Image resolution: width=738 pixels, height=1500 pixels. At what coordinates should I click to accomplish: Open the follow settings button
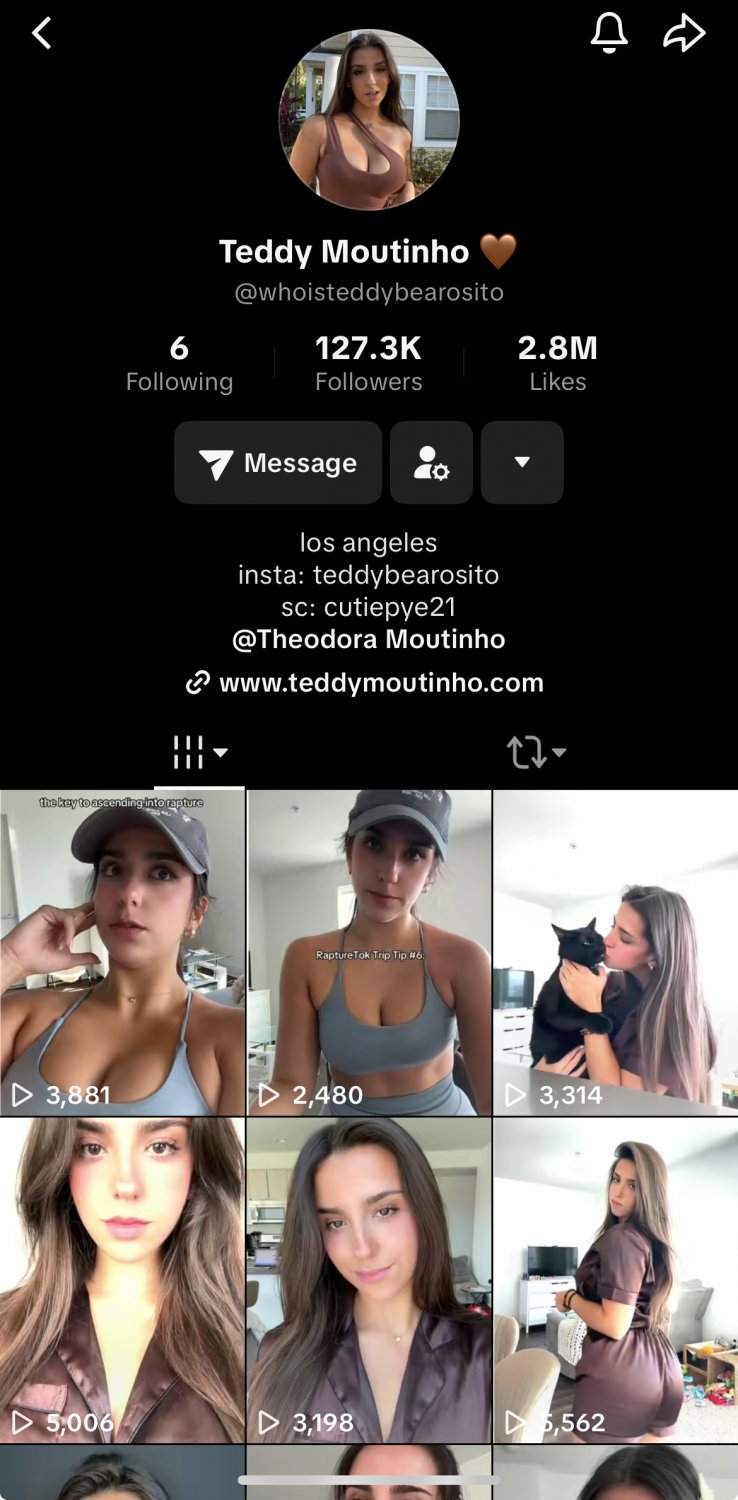[431, 463]
